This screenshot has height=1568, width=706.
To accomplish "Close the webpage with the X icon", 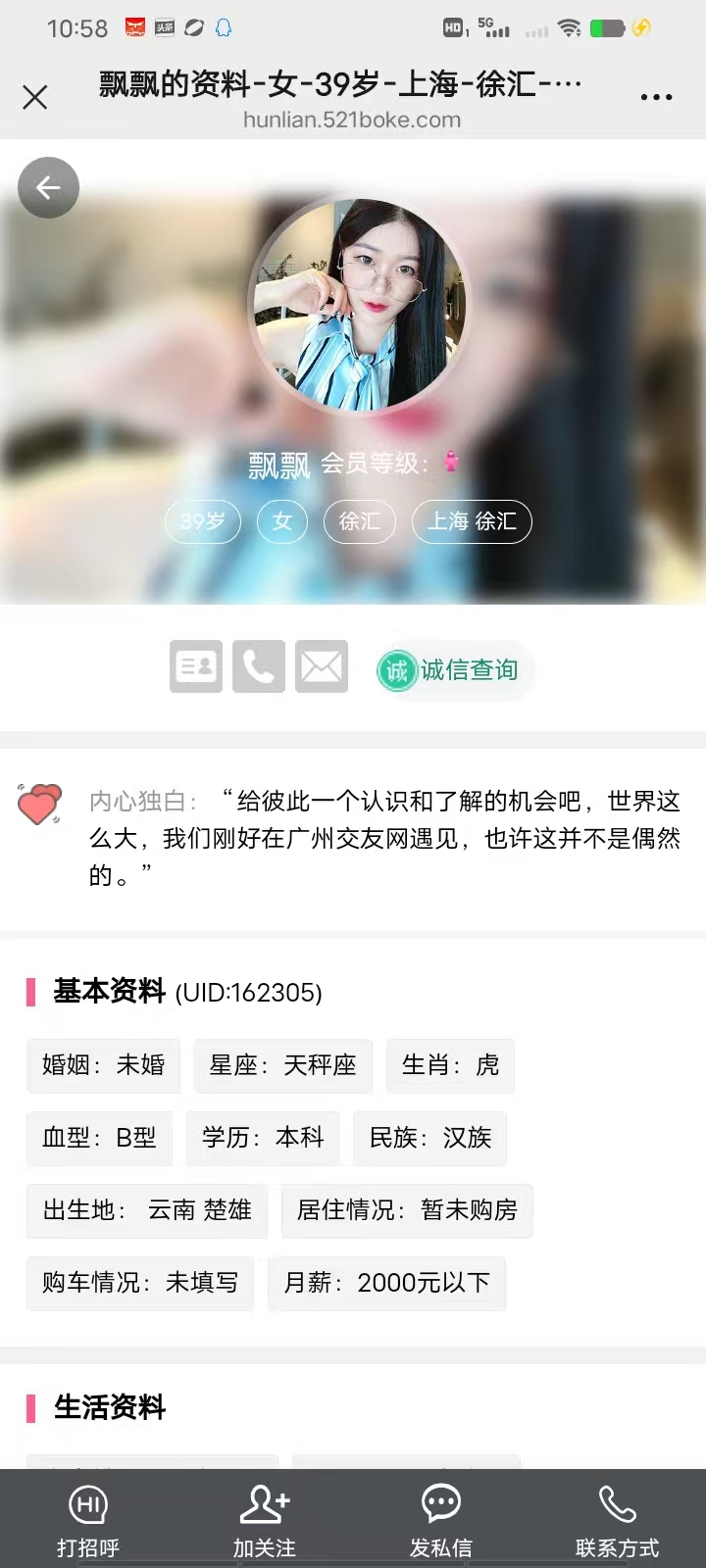I will coord(35,97).
